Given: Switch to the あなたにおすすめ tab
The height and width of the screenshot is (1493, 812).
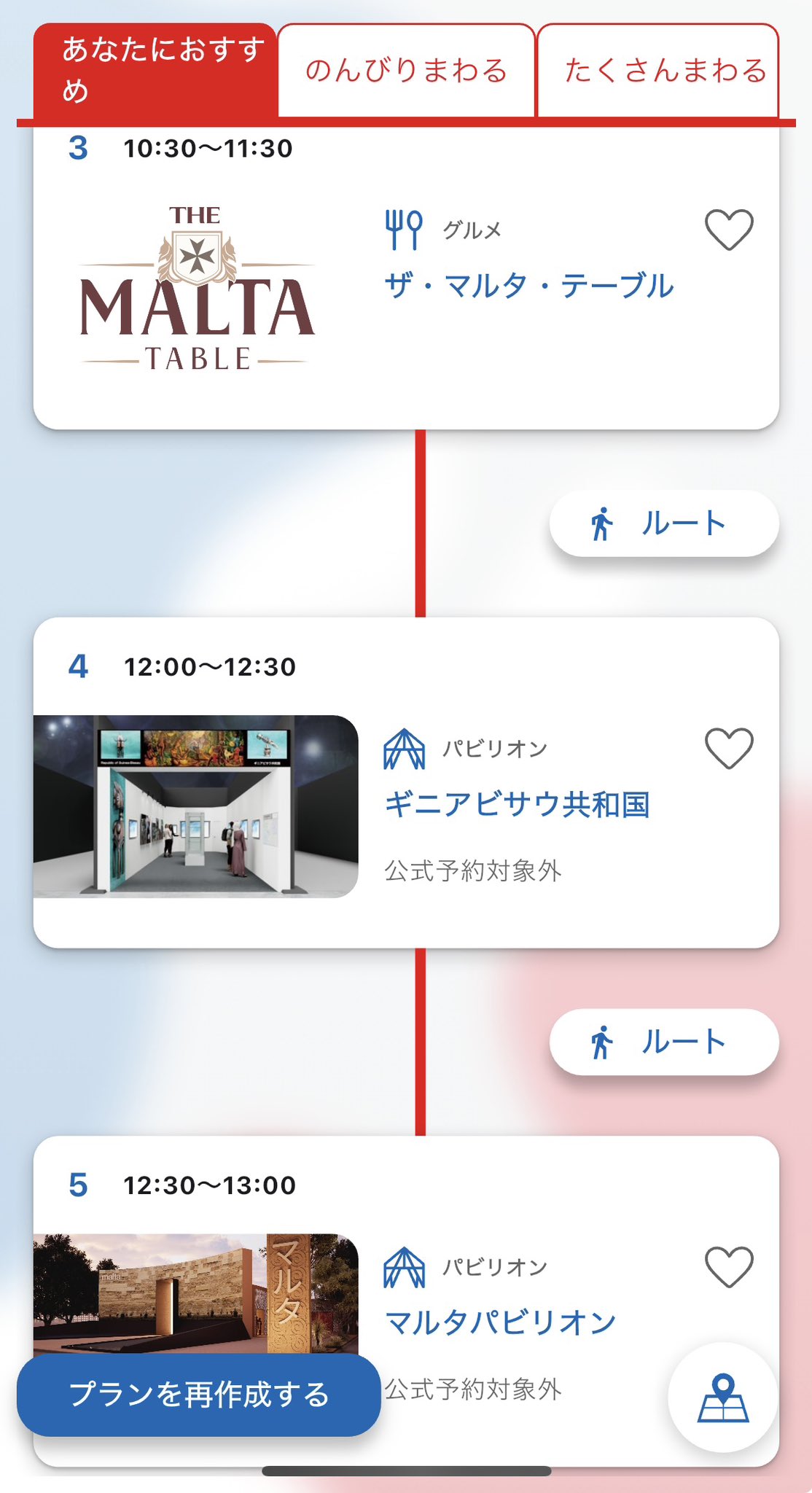Looking at the screenshot, I should (155, 70).
